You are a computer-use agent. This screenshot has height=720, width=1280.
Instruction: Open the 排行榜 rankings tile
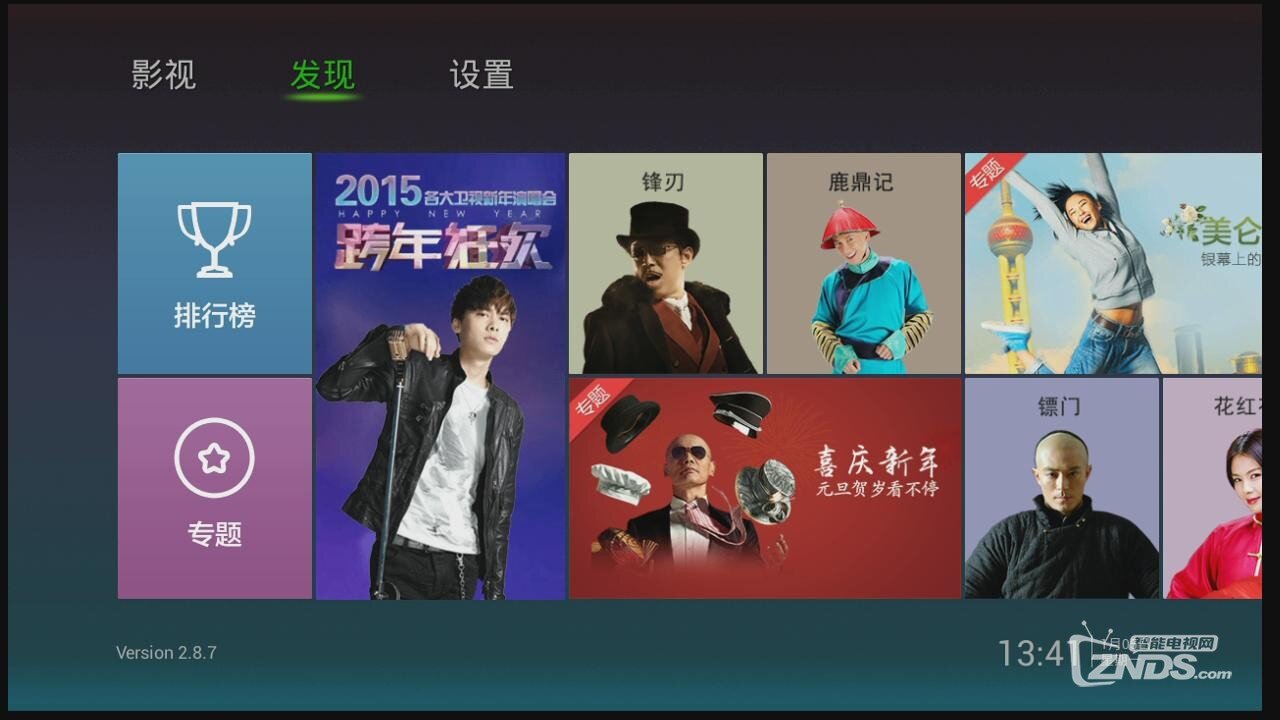click(215, 263)
